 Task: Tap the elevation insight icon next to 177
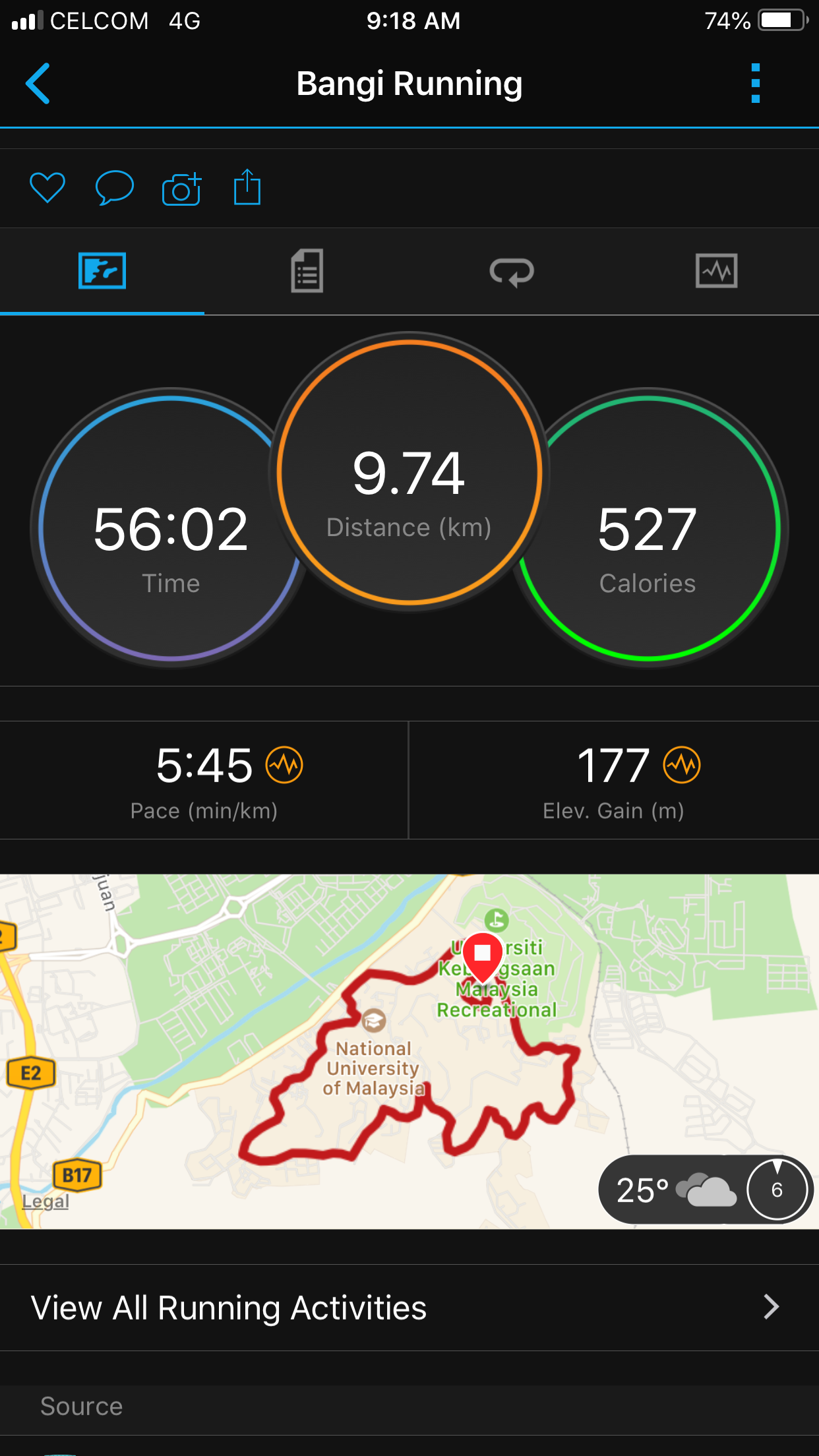682,765
